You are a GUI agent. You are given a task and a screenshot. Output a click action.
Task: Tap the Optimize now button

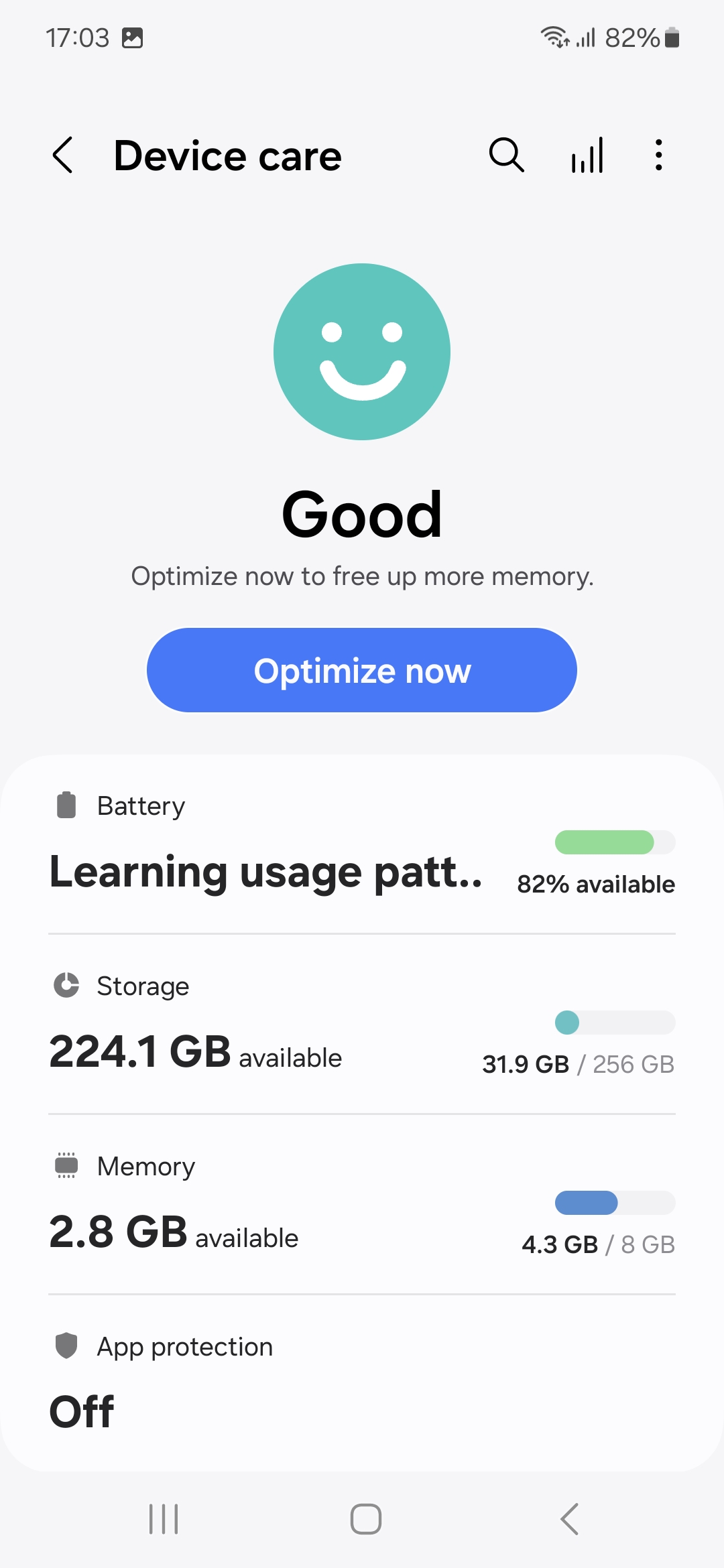[362, 670]
